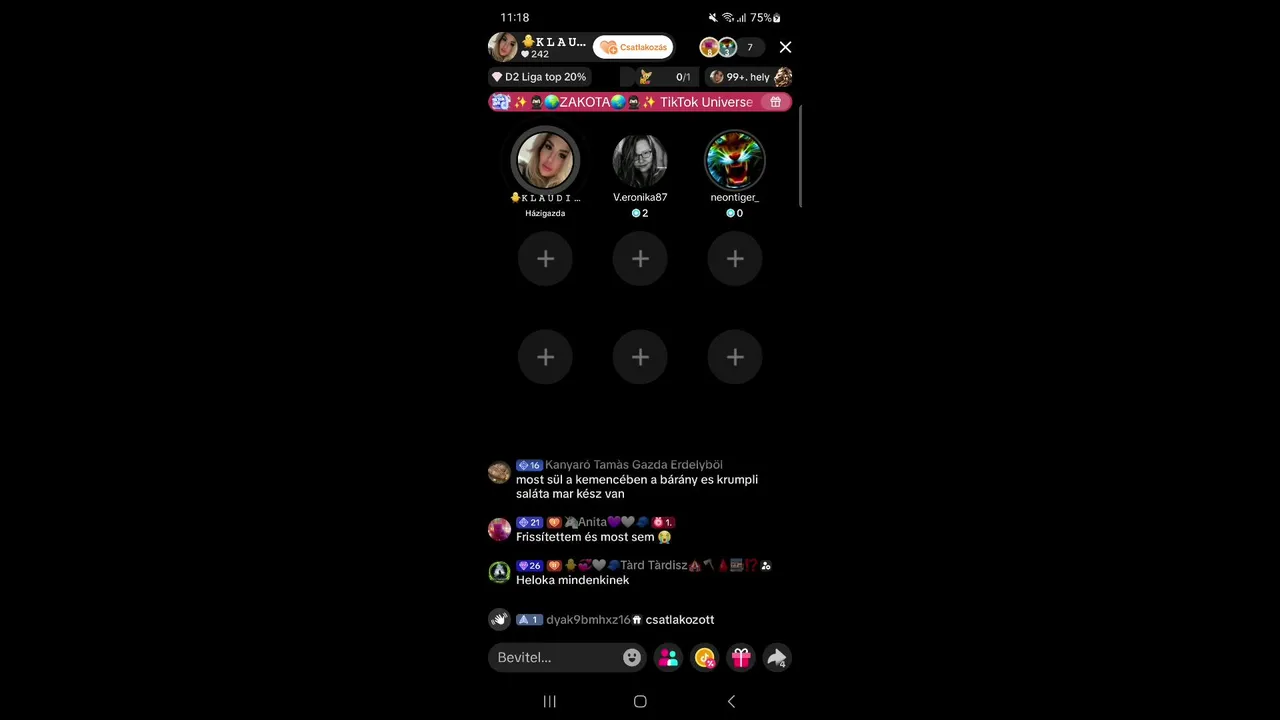
Task: Open the coin recharge icon
Action: coord(705,657)
